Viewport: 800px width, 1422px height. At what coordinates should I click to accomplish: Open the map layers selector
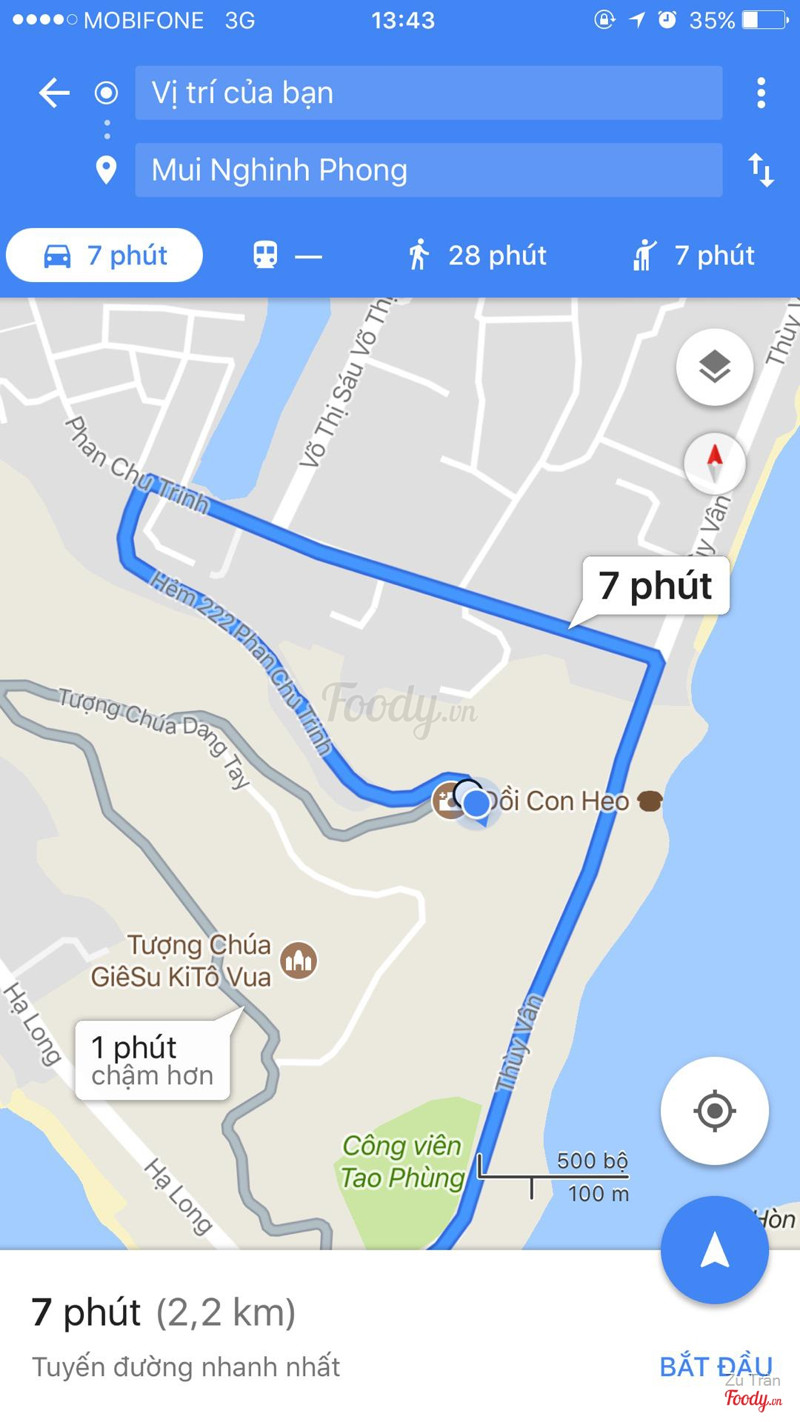click(714, 367)
